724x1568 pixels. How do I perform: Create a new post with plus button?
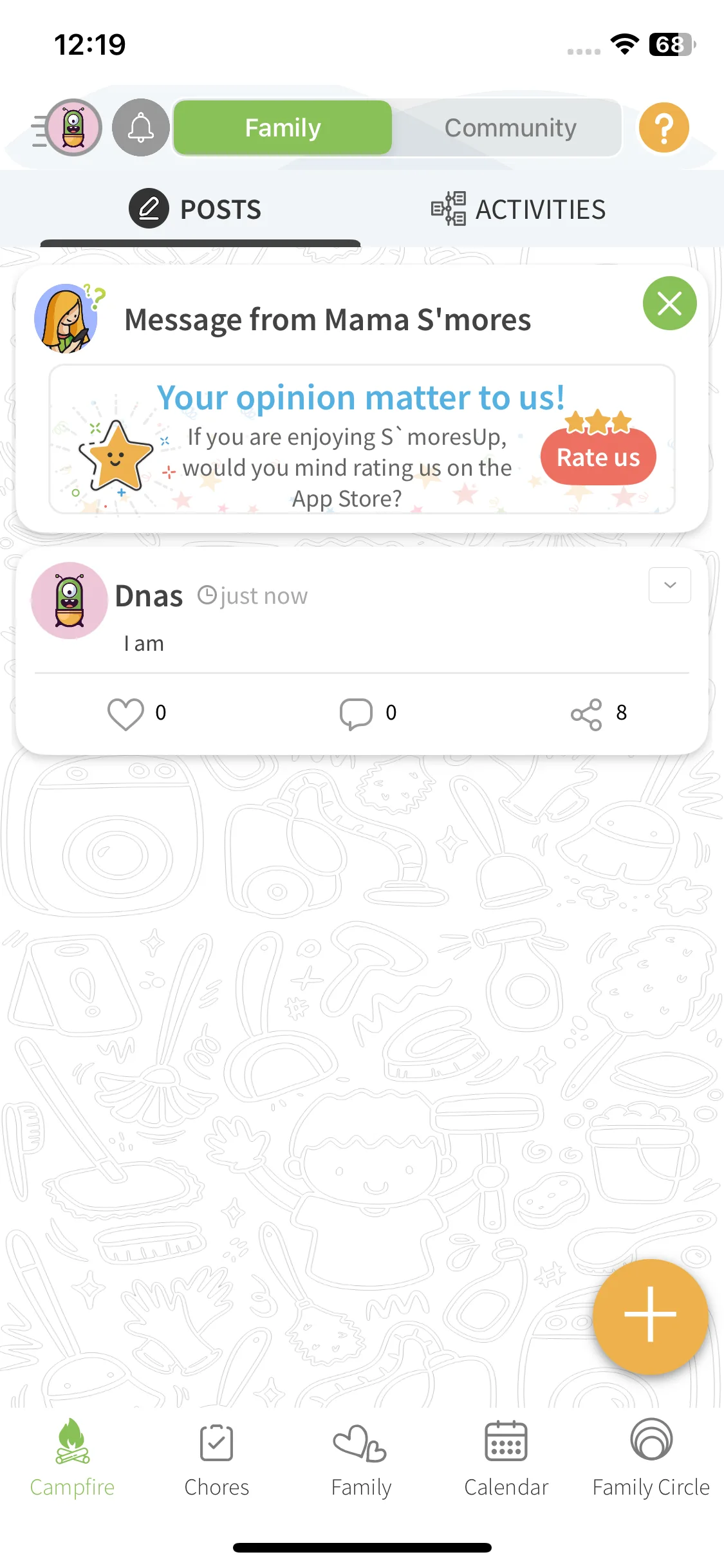point(650,1314)
